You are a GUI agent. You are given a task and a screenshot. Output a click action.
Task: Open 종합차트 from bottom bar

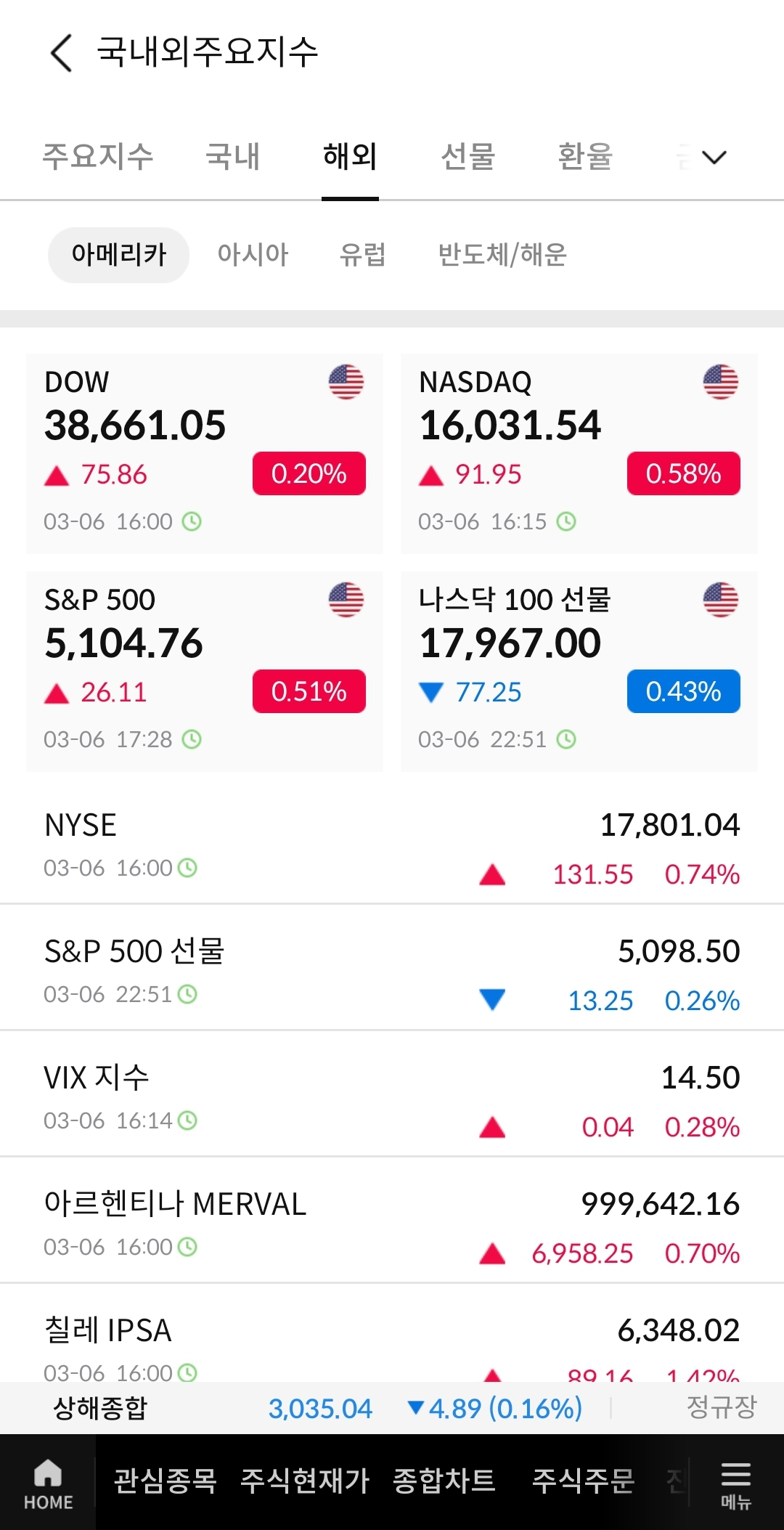pyautogui.click(x=444, y=1481)
